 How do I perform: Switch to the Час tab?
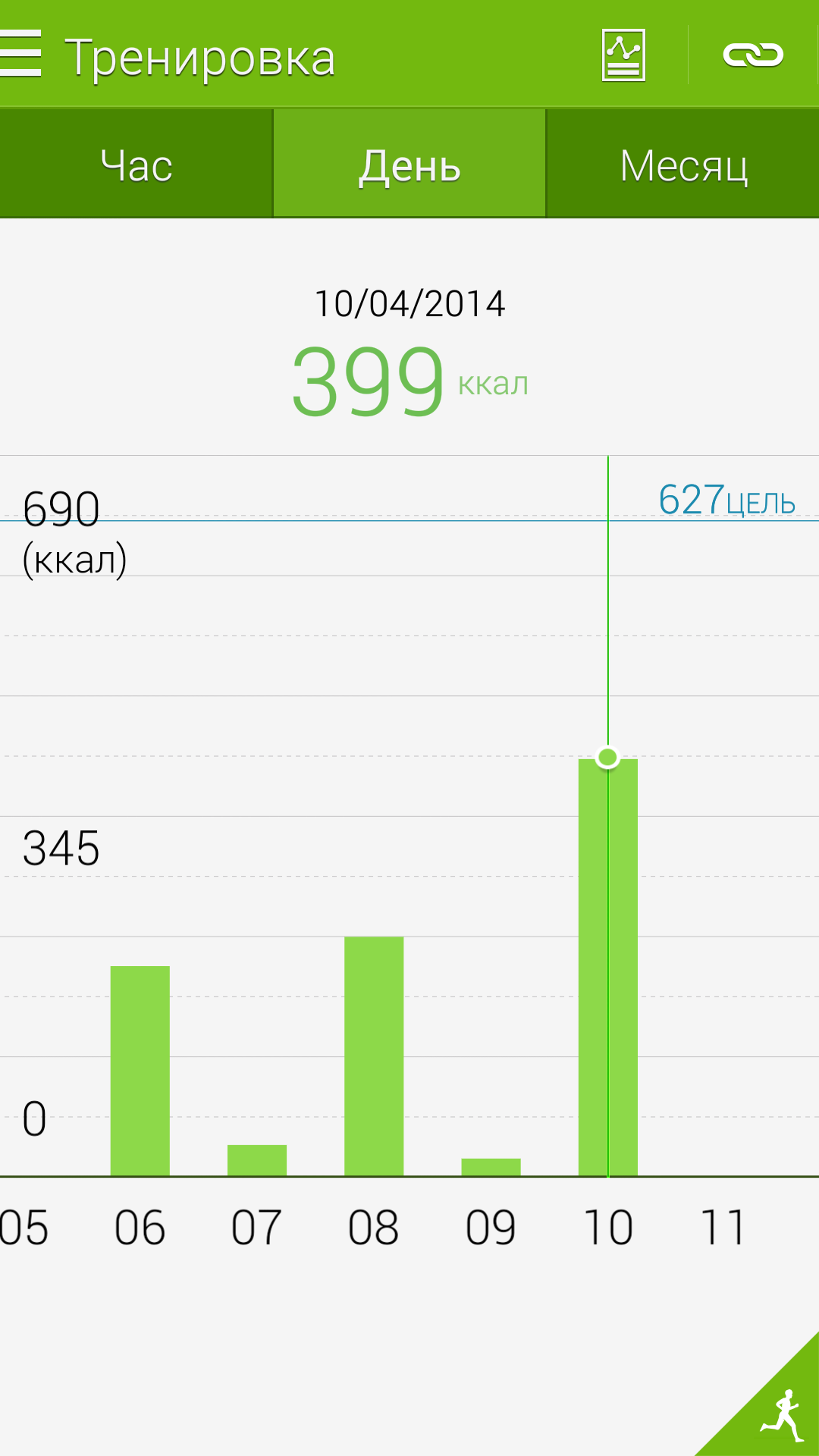pyautogui.click(x=136, y=164)
